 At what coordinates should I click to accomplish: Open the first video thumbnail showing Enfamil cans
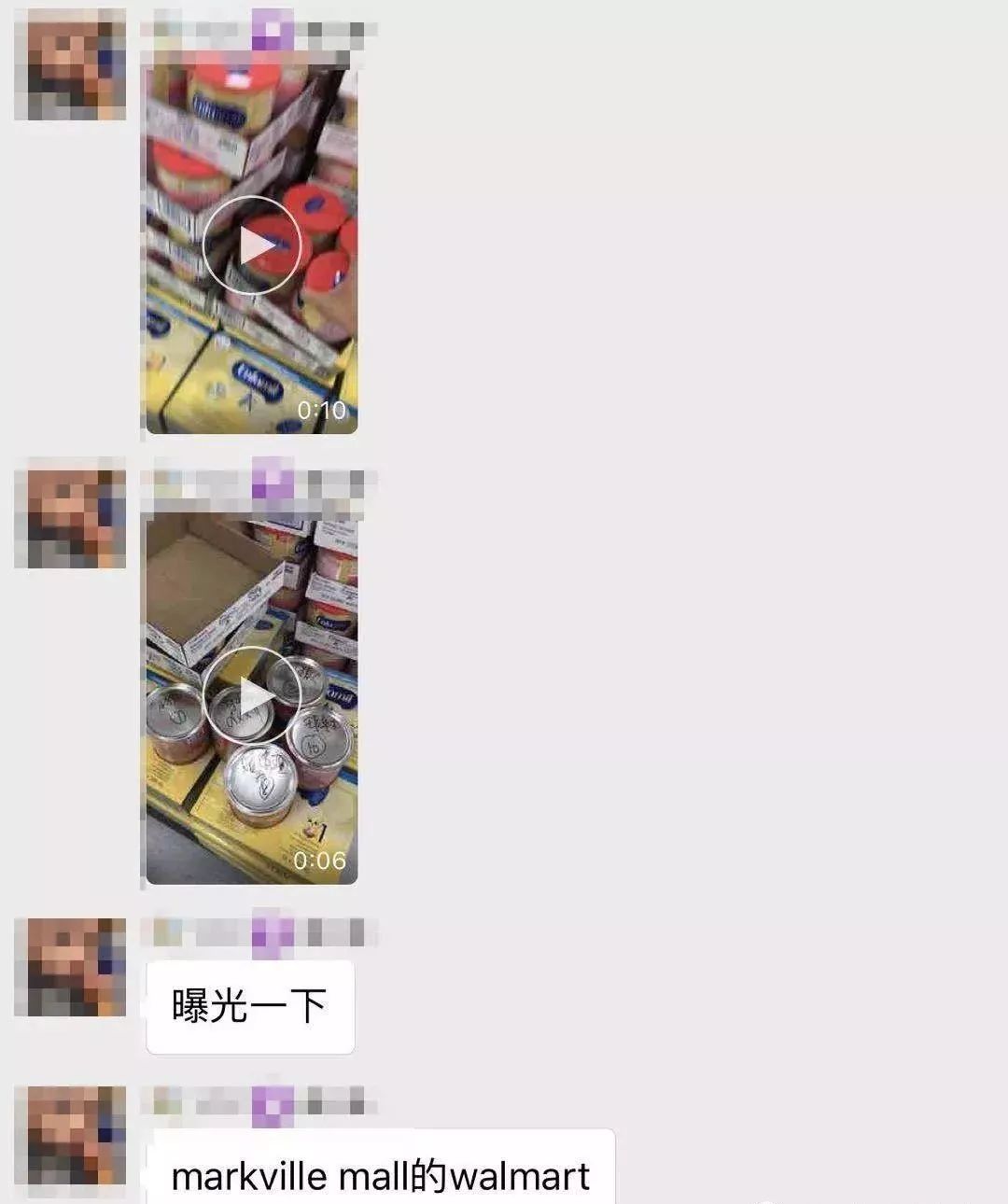pos(252,245)
